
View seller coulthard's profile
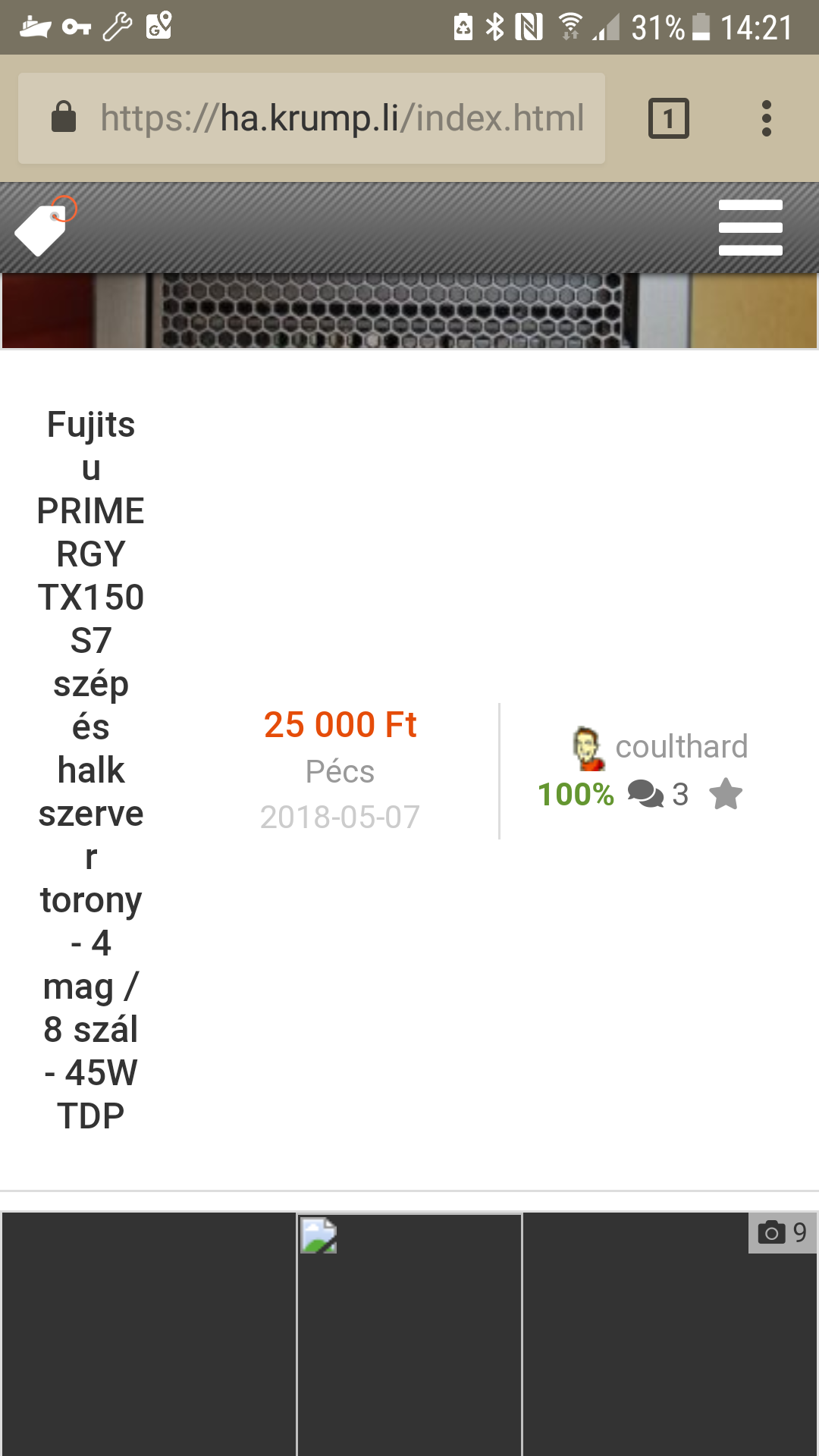tap(681, 747)
